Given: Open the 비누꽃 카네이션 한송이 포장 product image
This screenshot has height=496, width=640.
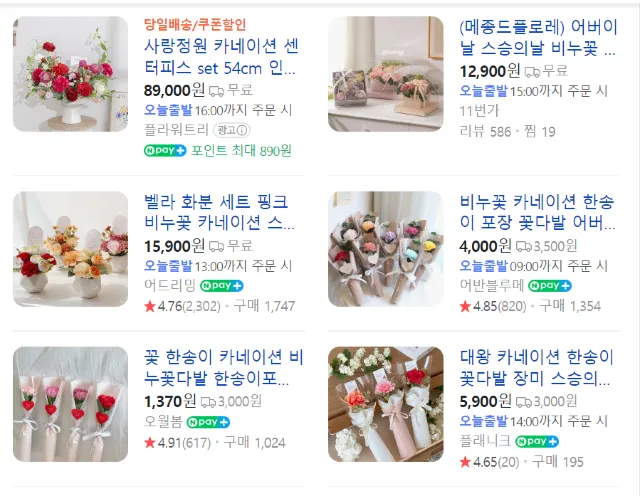Looking at the screenshot, I should pos(385,249).
